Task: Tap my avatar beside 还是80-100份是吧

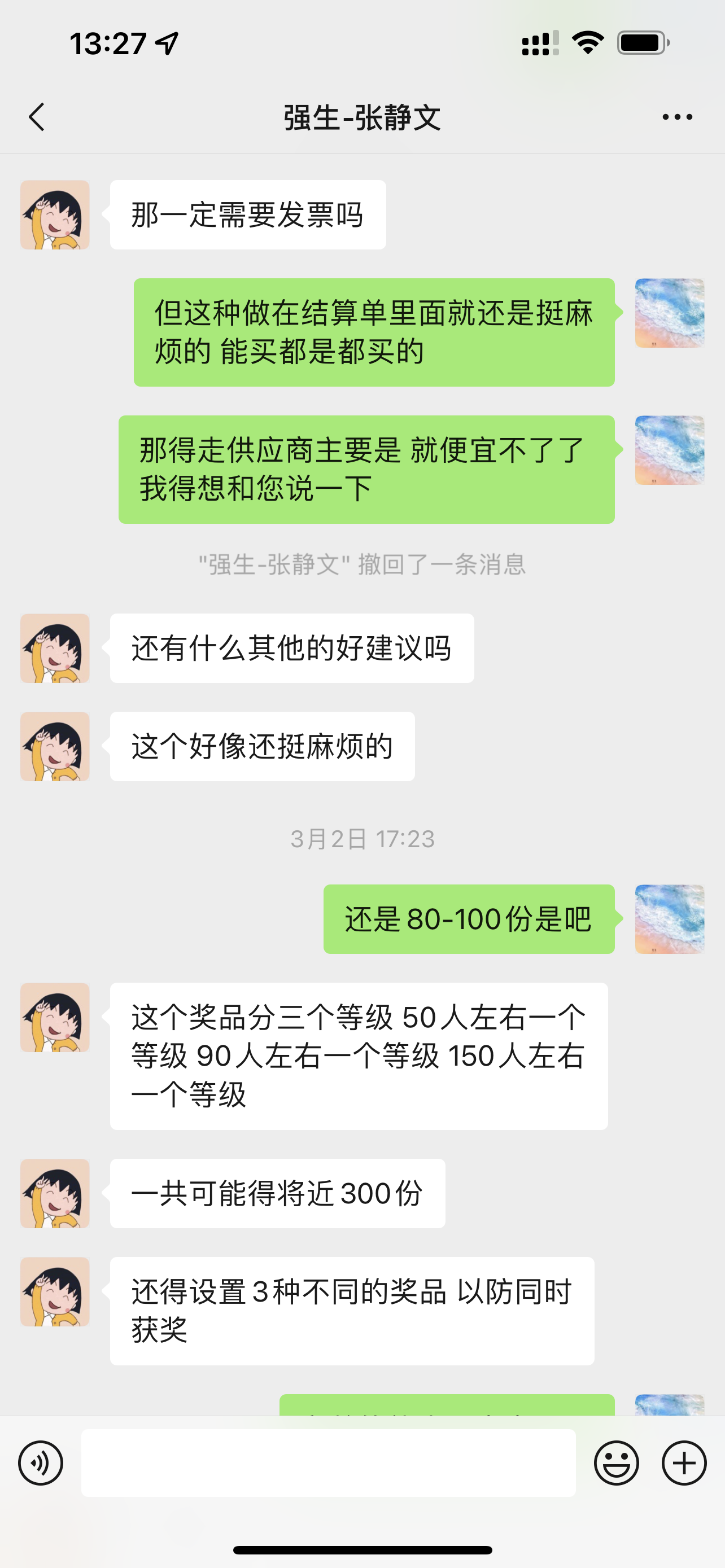Action: pyautogui.click(x=669, y=919)
